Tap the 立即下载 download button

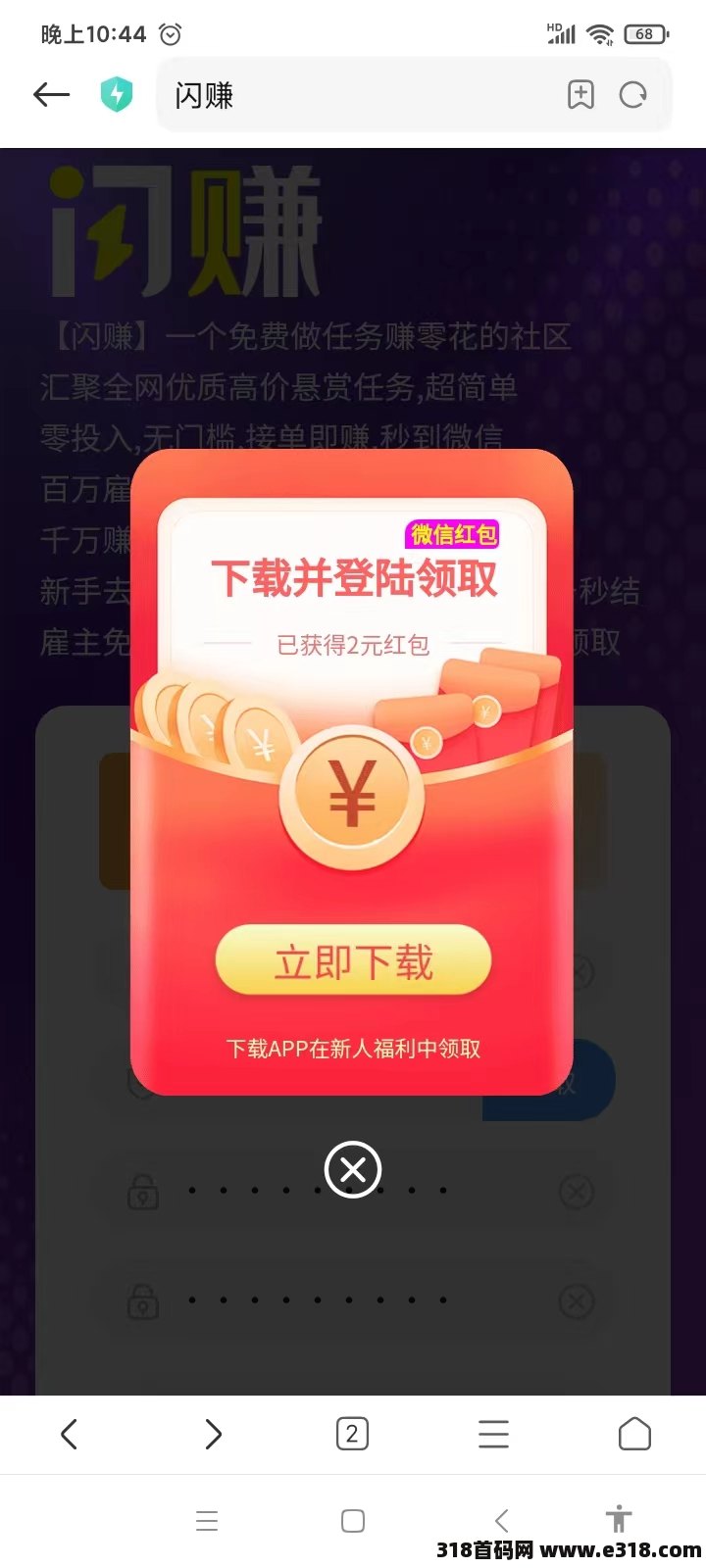353,961
